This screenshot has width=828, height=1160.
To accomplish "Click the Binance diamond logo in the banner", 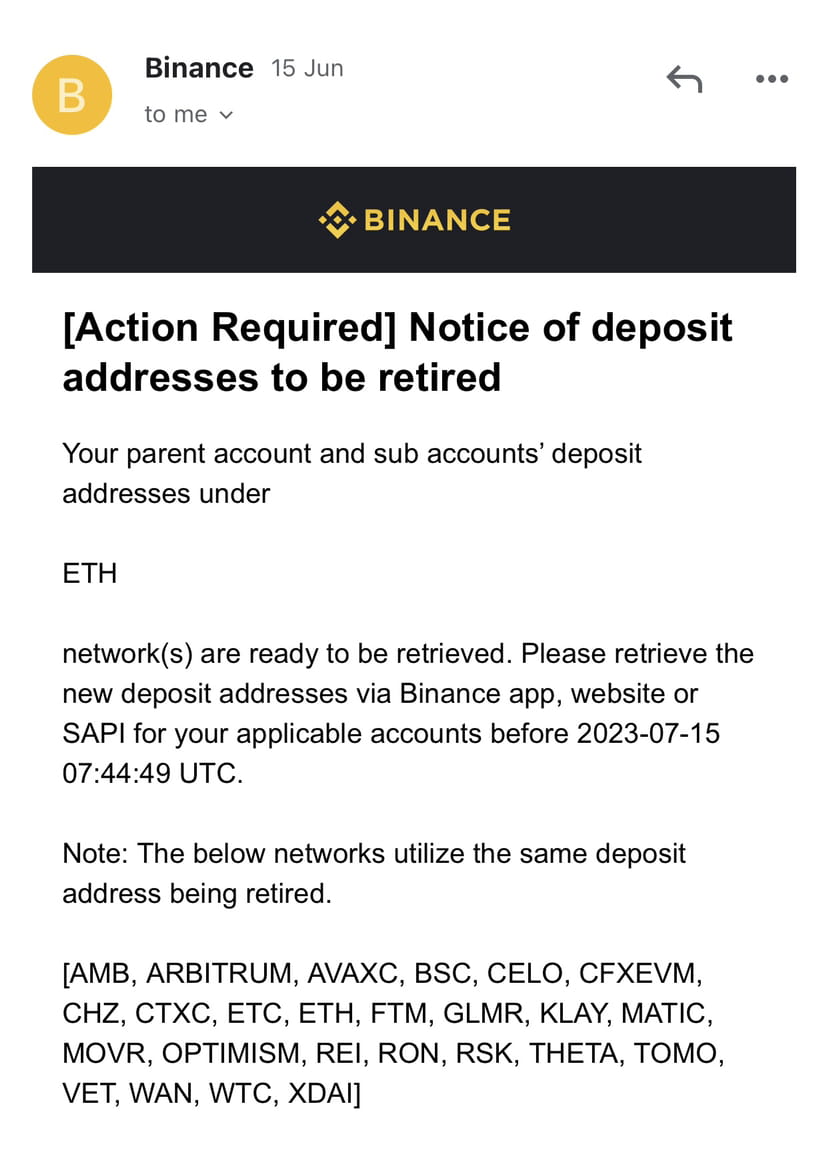I will coord(337,218).
